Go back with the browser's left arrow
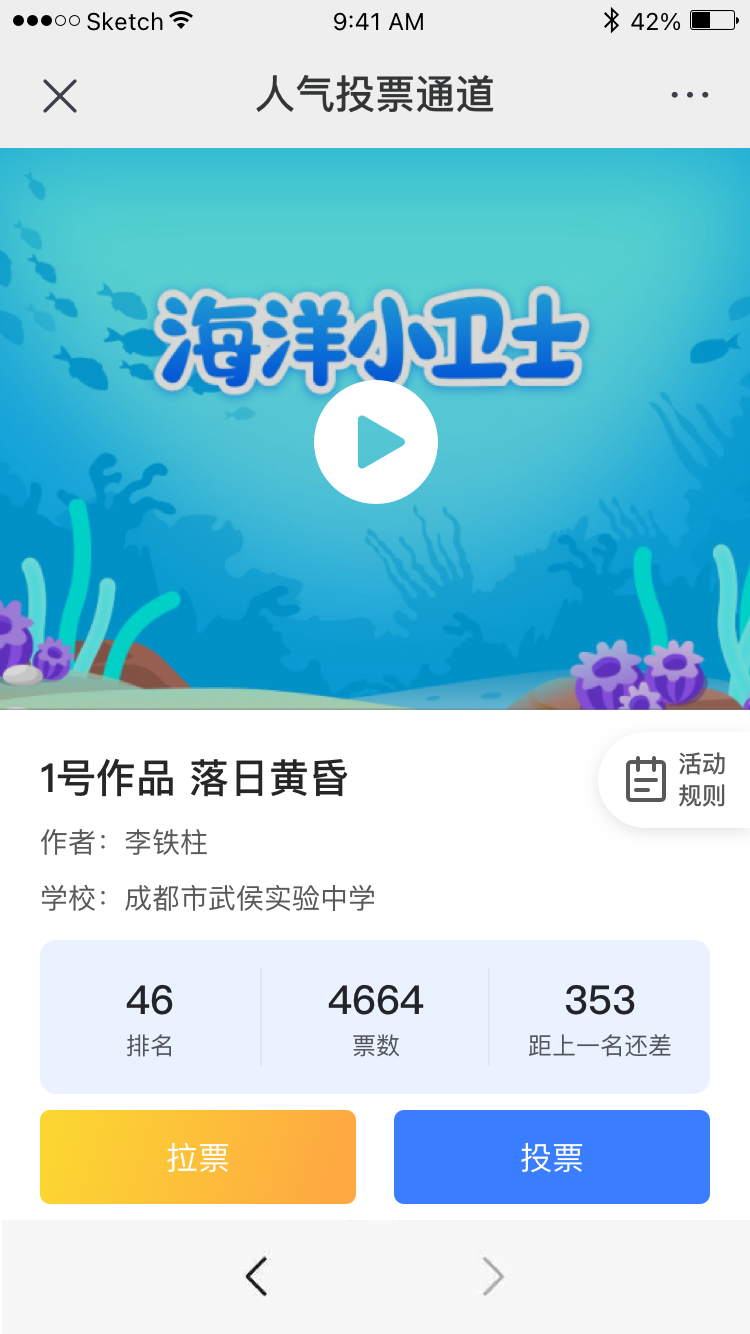 257,1276
